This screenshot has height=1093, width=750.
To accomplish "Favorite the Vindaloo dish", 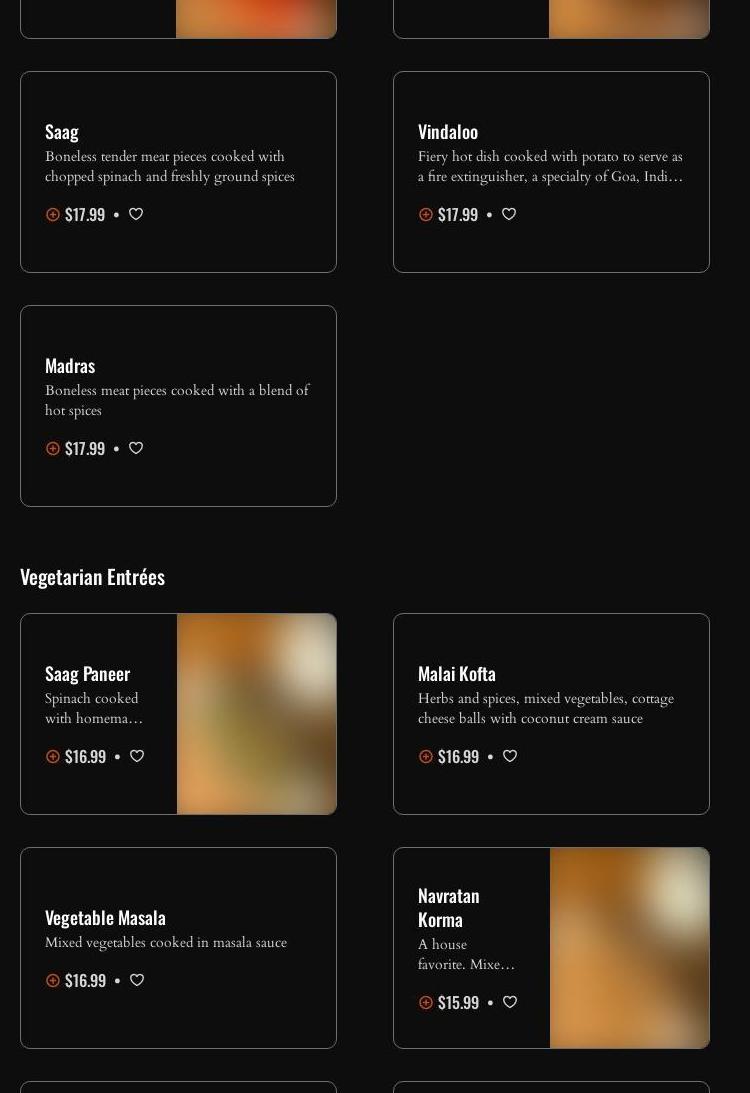I will [x=509, y=214].
